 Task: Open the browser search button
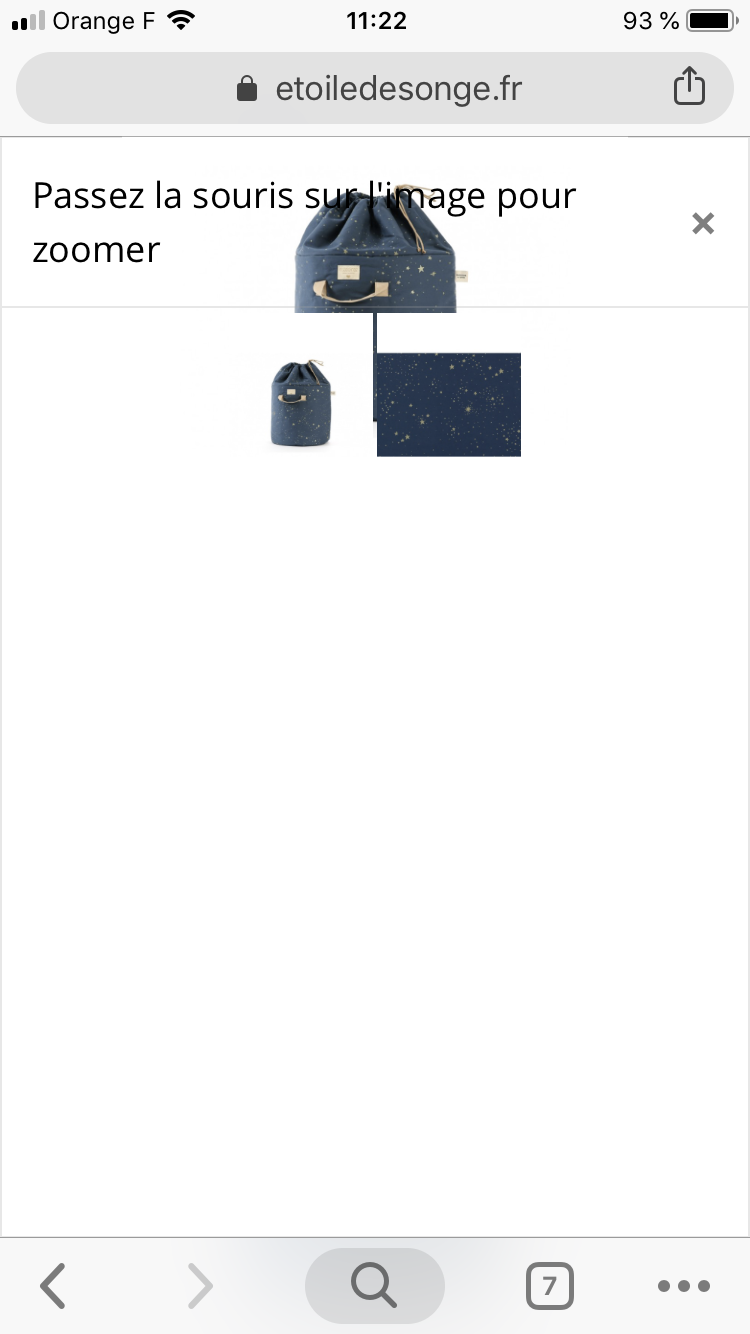374,1286
